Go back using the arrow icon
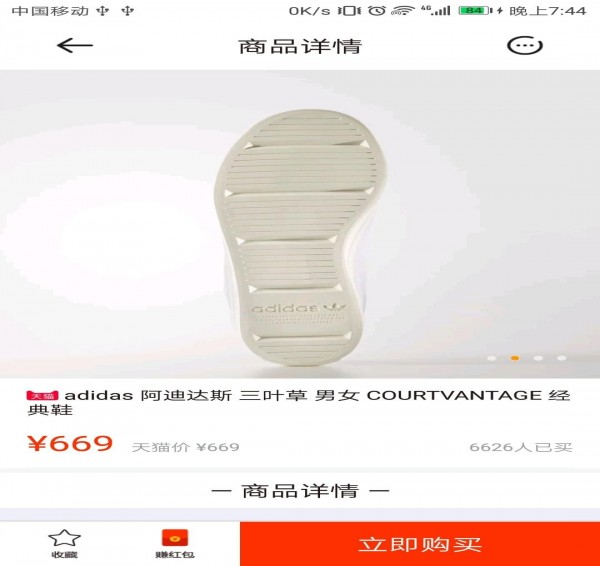This screenshot has width=600, height=566. point(75,46)
